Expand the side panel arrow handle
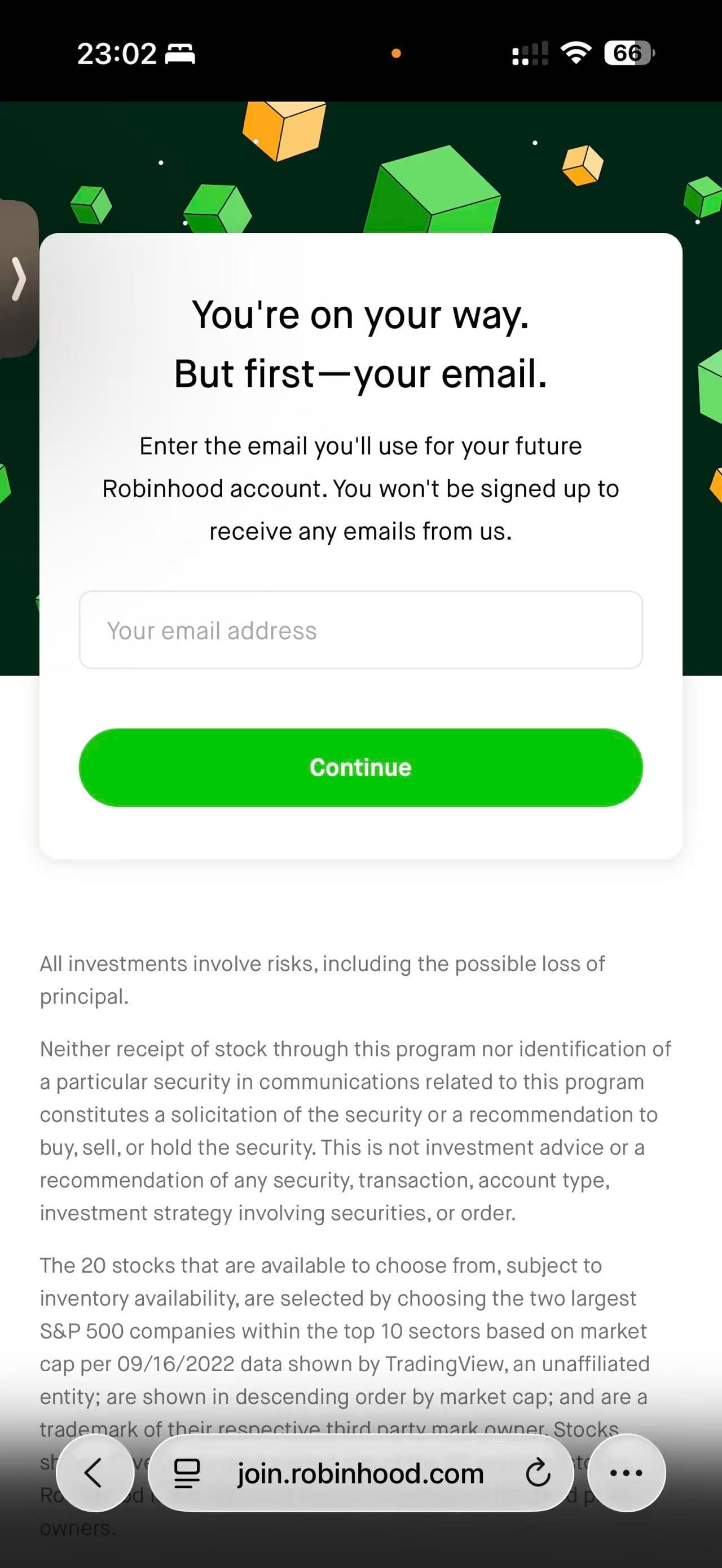 pyautogui.click(x=18, y=279)
